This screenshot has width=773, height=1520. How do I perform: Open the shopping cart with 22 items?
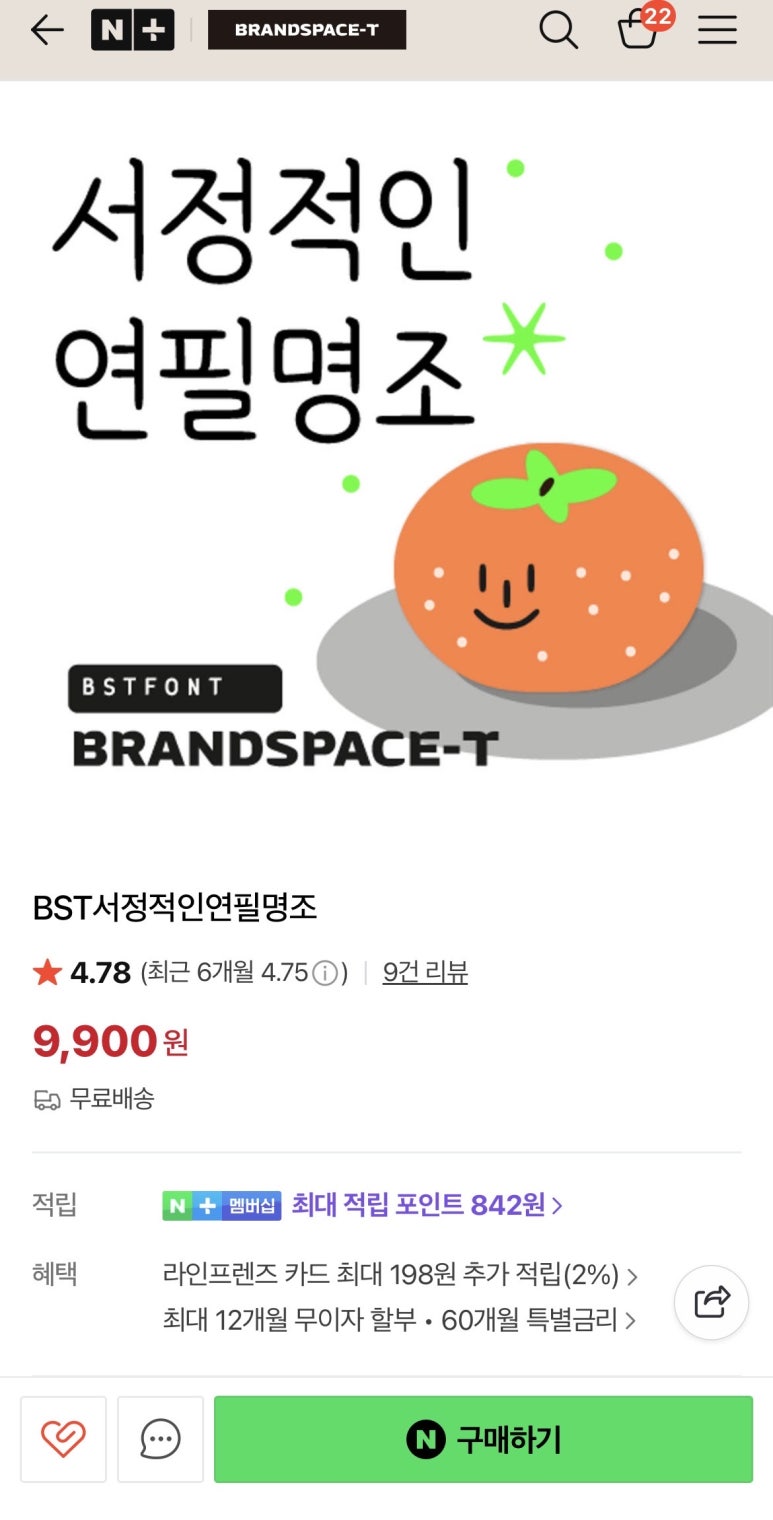638,32
